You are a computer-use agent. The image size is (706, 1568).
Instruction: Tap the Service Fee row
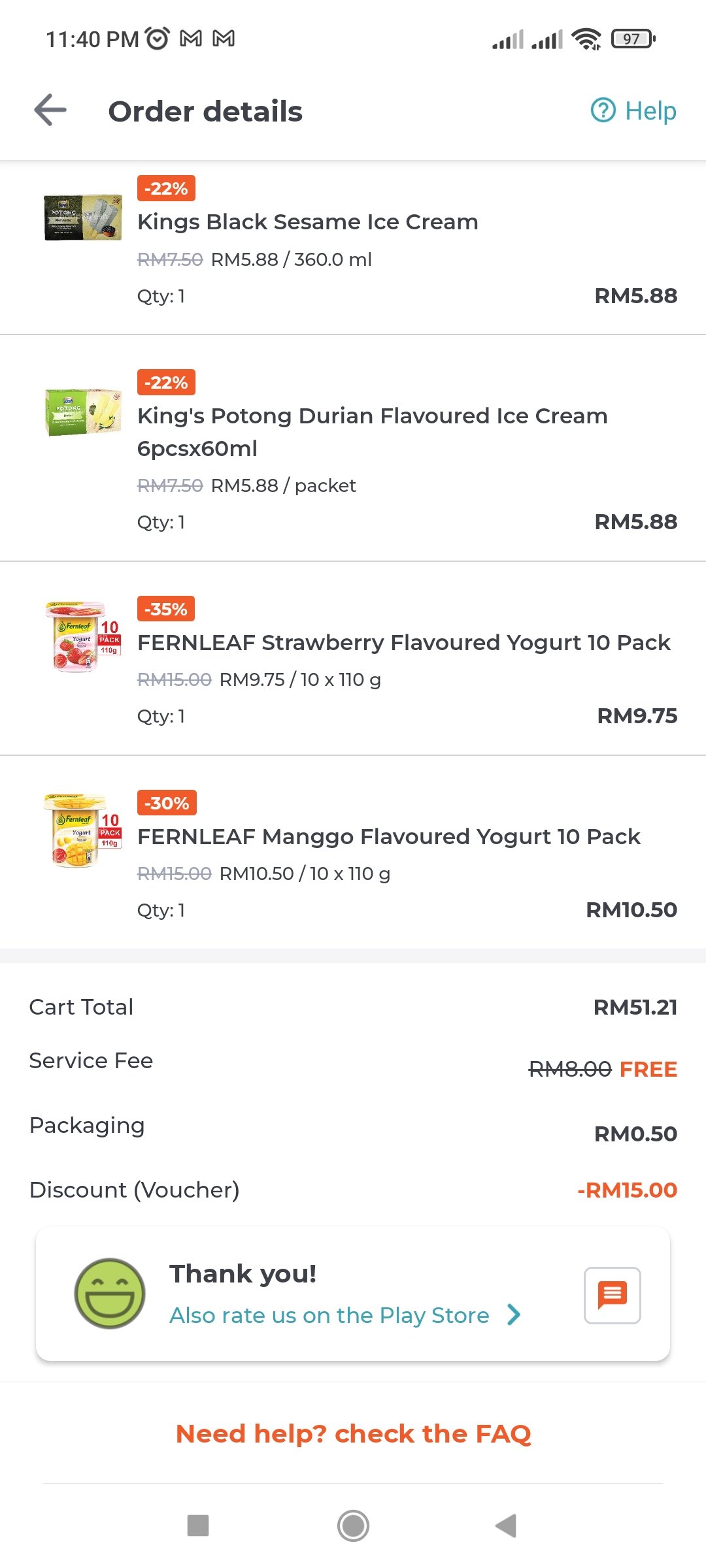(x=90, y=1061)
